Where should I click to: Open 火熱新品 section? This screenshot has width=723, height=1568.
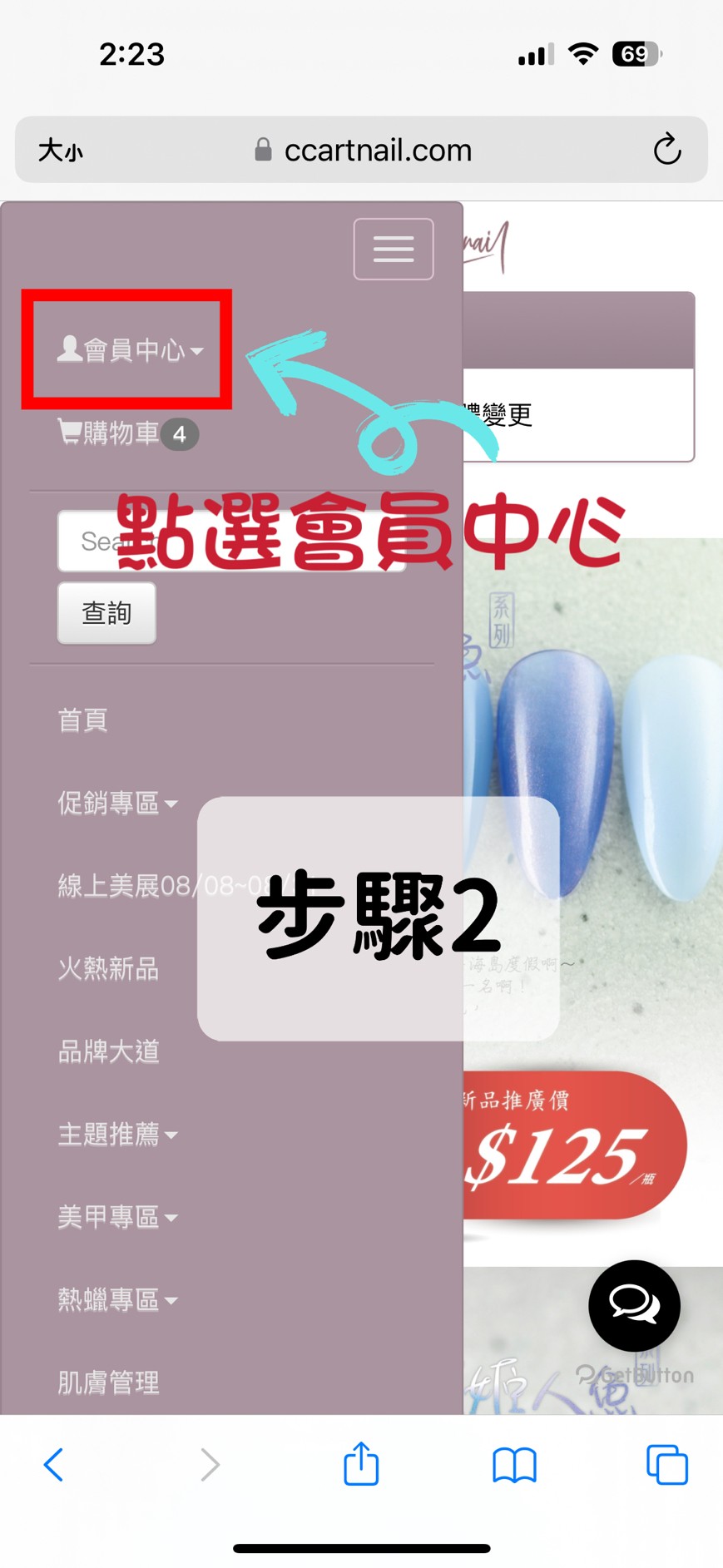point(108,968)
